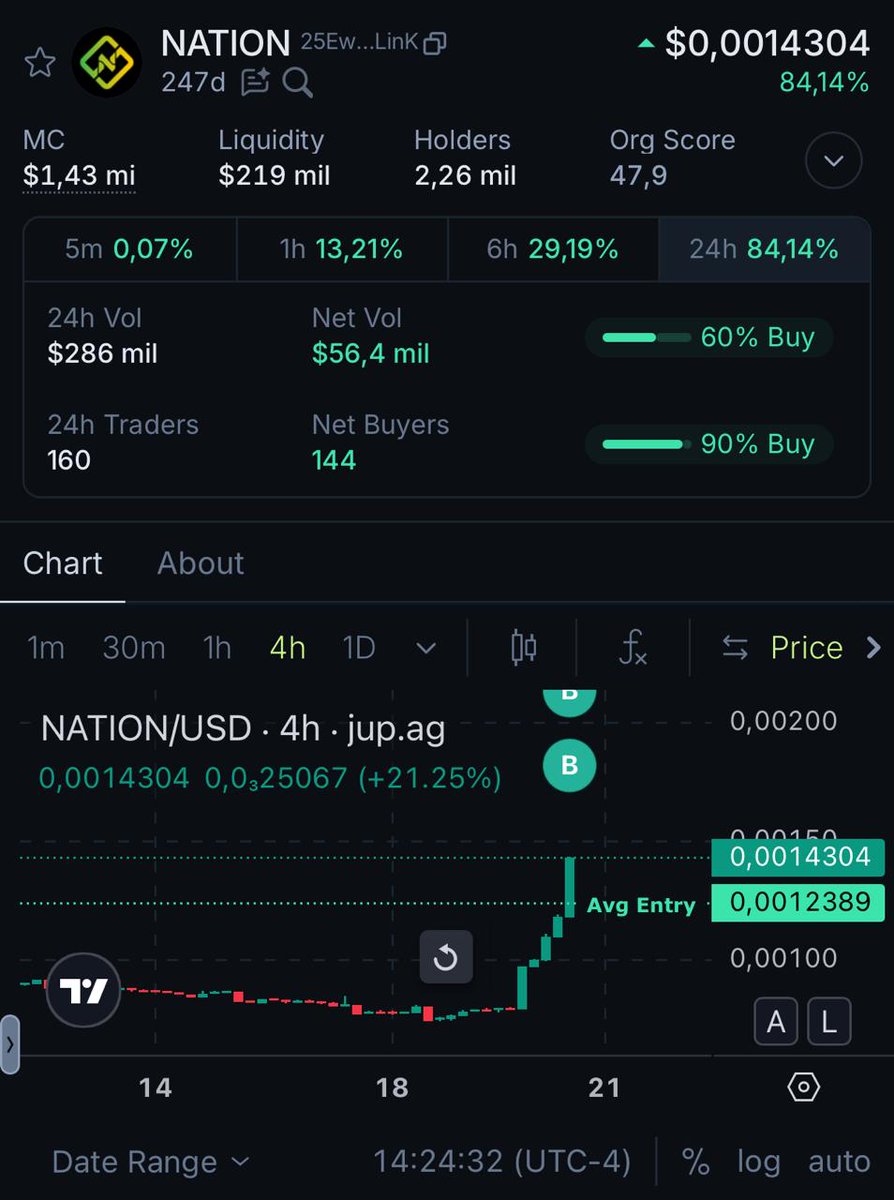
Task: Set chart timeframe to 30m
Action: click(134, 648)
